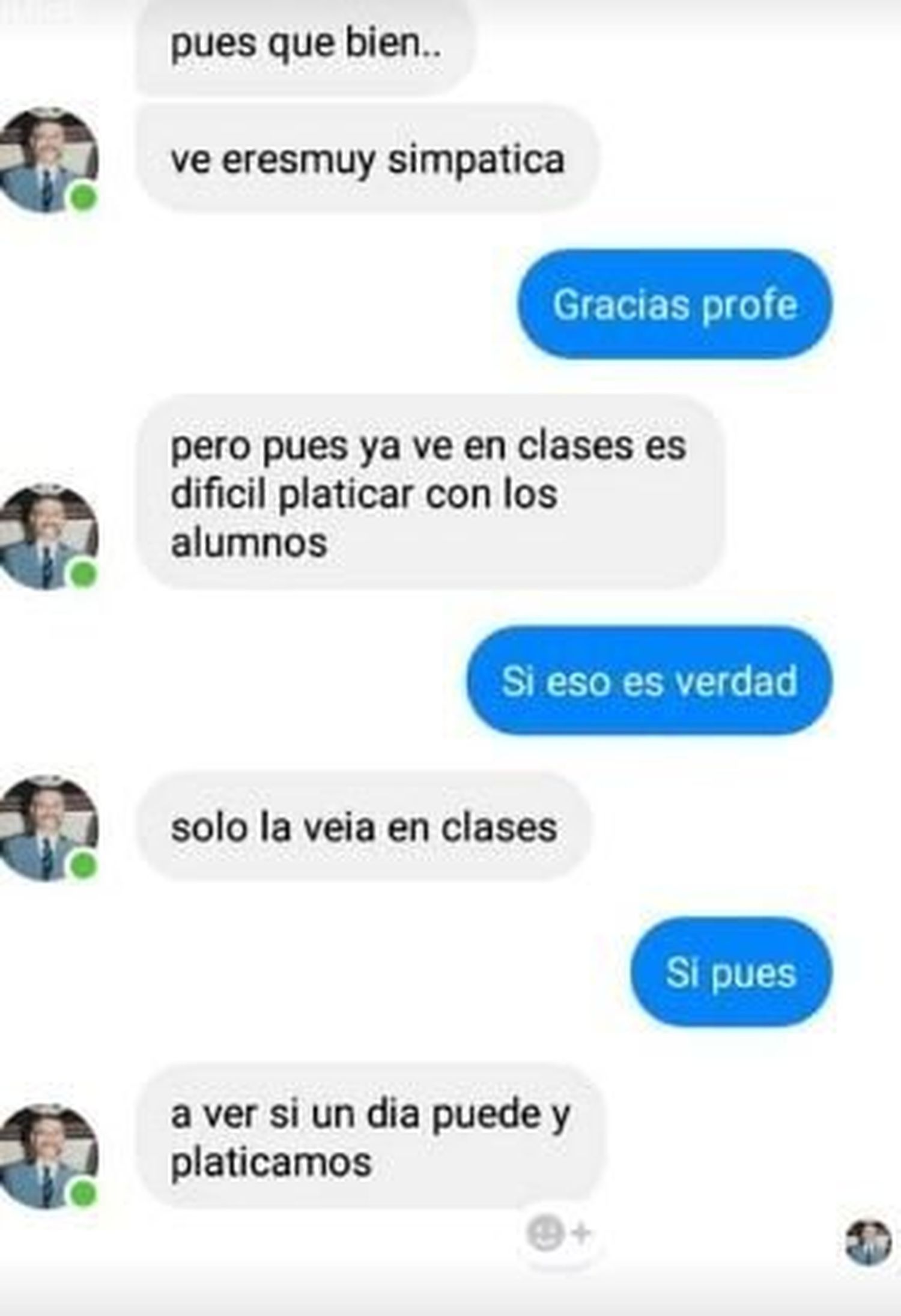Open profile photo beside 'pero pues ya ve' message
Image resolution: width=901 pixels, height=1316 pixels.
(x=48, y=536)
